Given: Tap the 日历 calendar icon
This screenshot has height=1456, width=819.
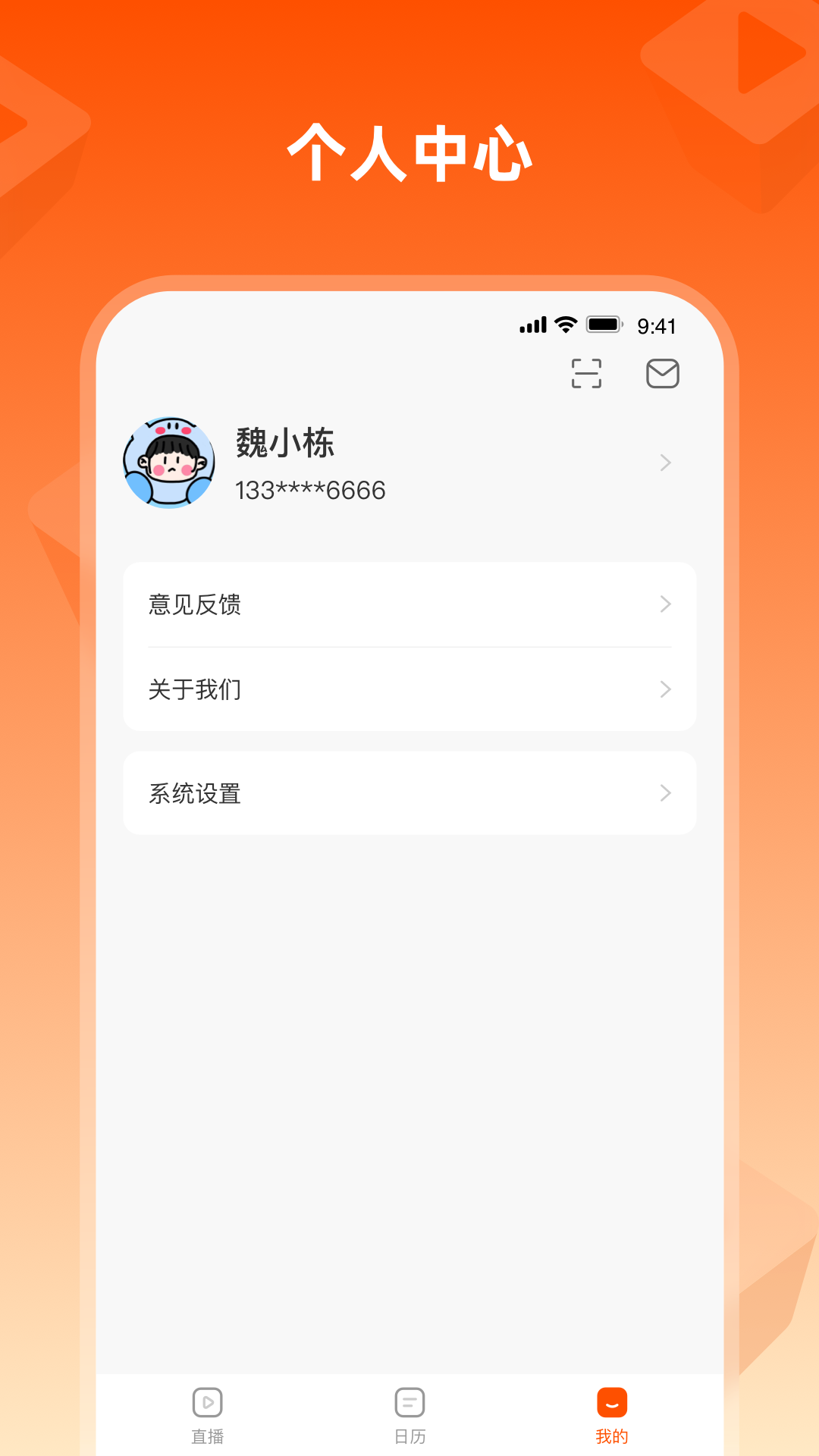Looking at the screenshot, I should pos(409,1402).
